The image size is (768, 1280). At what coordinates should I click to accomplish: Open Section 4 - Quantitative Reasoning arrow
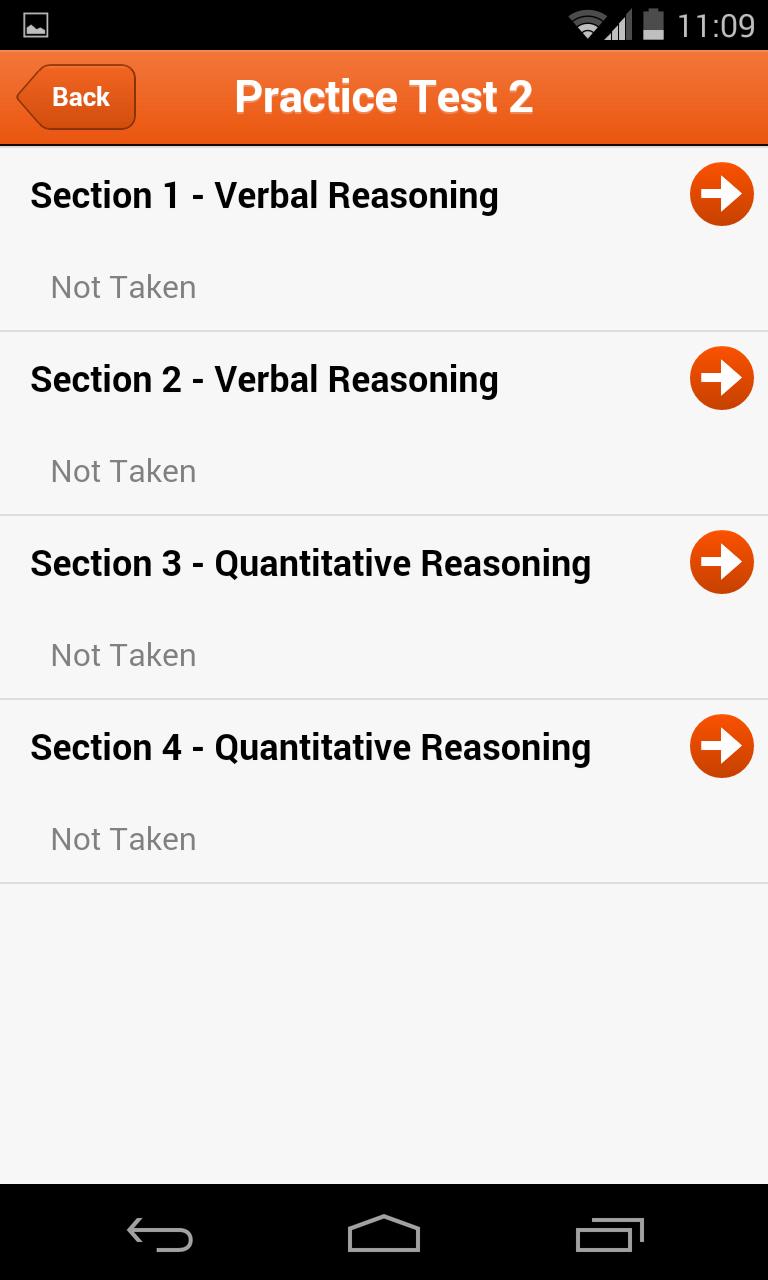pyautogui.click(x=721, y=746)
